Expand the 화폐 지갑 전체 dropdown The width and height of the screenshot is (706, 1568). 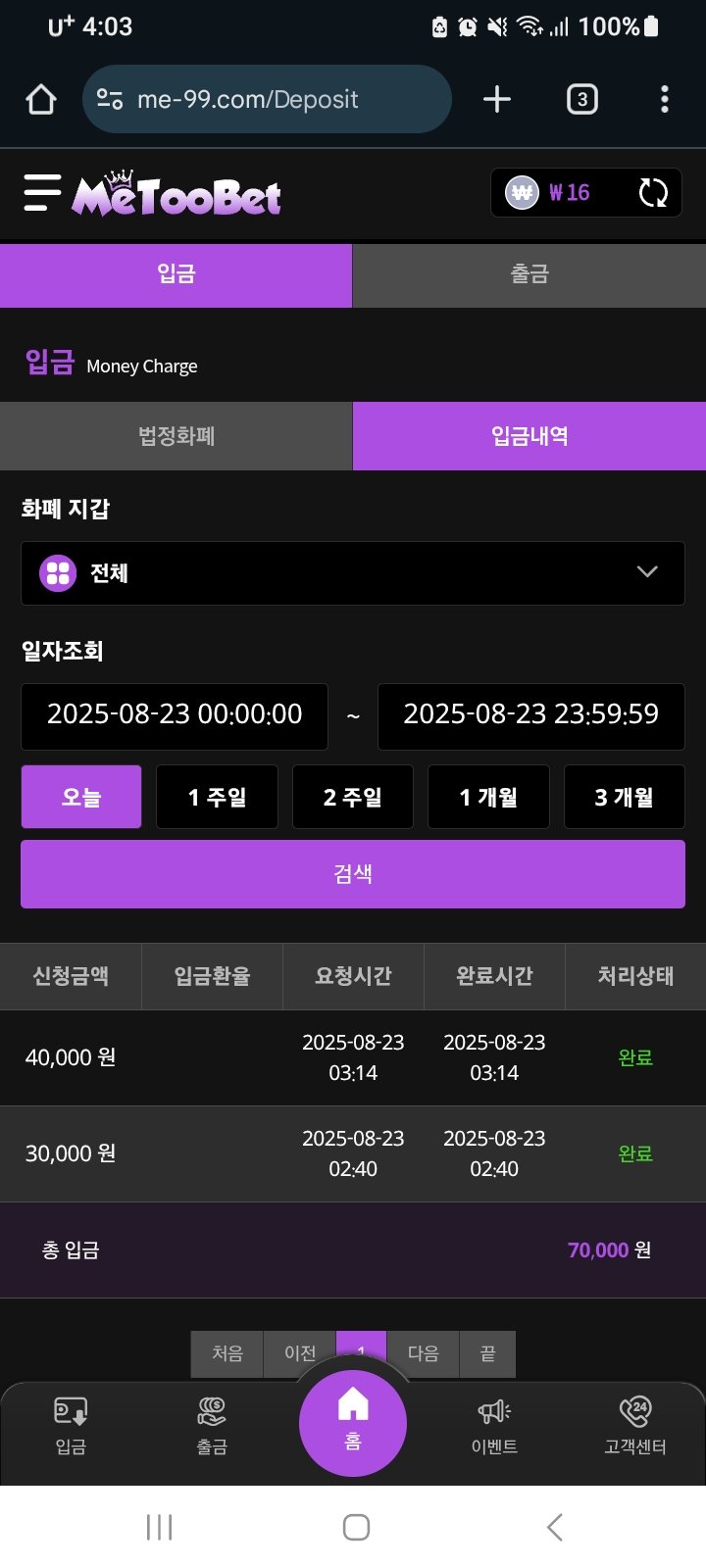353,573
